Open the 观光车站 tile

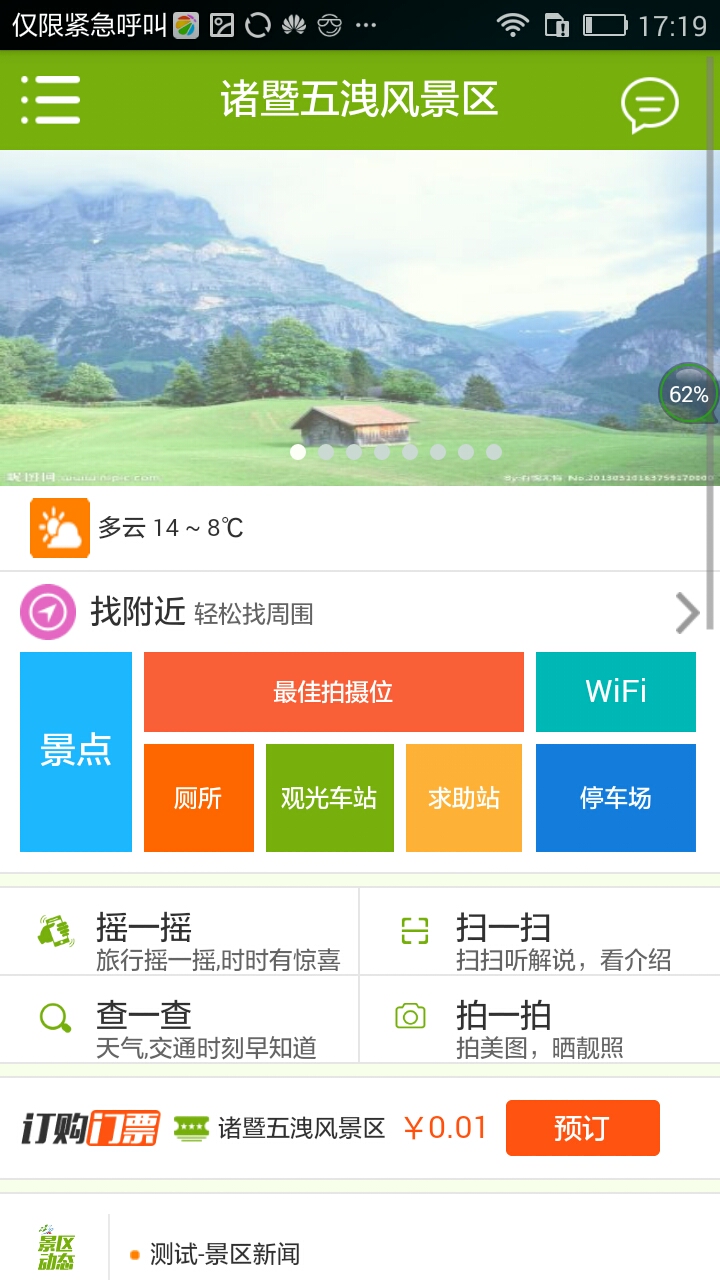point(329,798)
